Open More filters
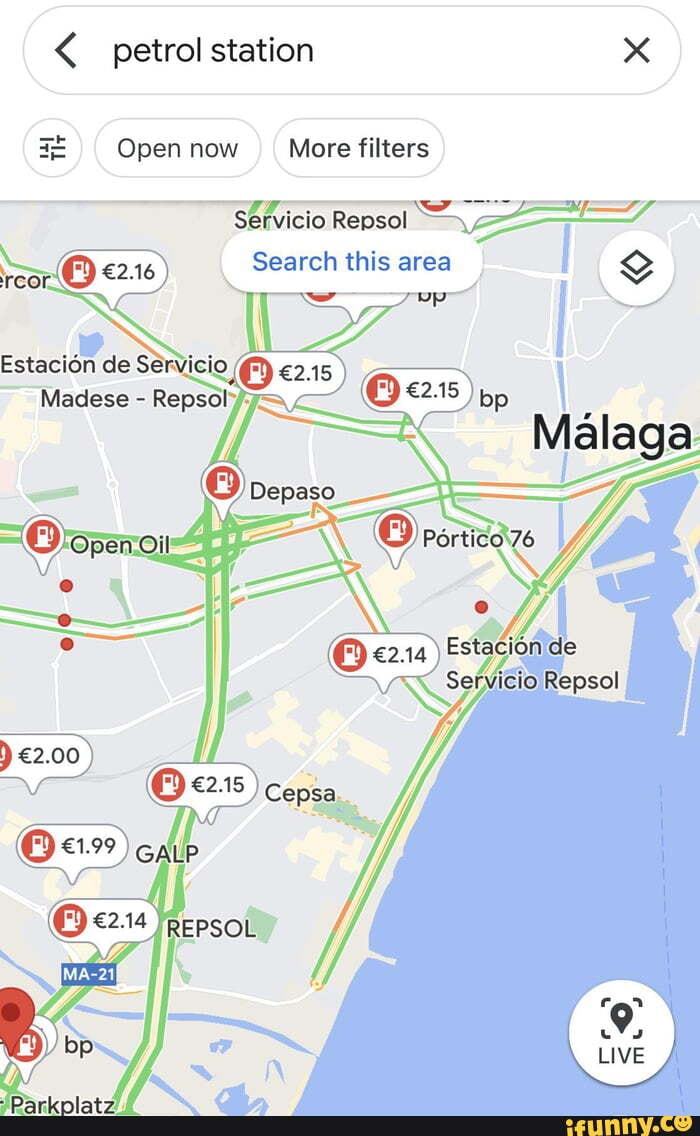This screenshot has height=1136, width=700. coord(358,148)
